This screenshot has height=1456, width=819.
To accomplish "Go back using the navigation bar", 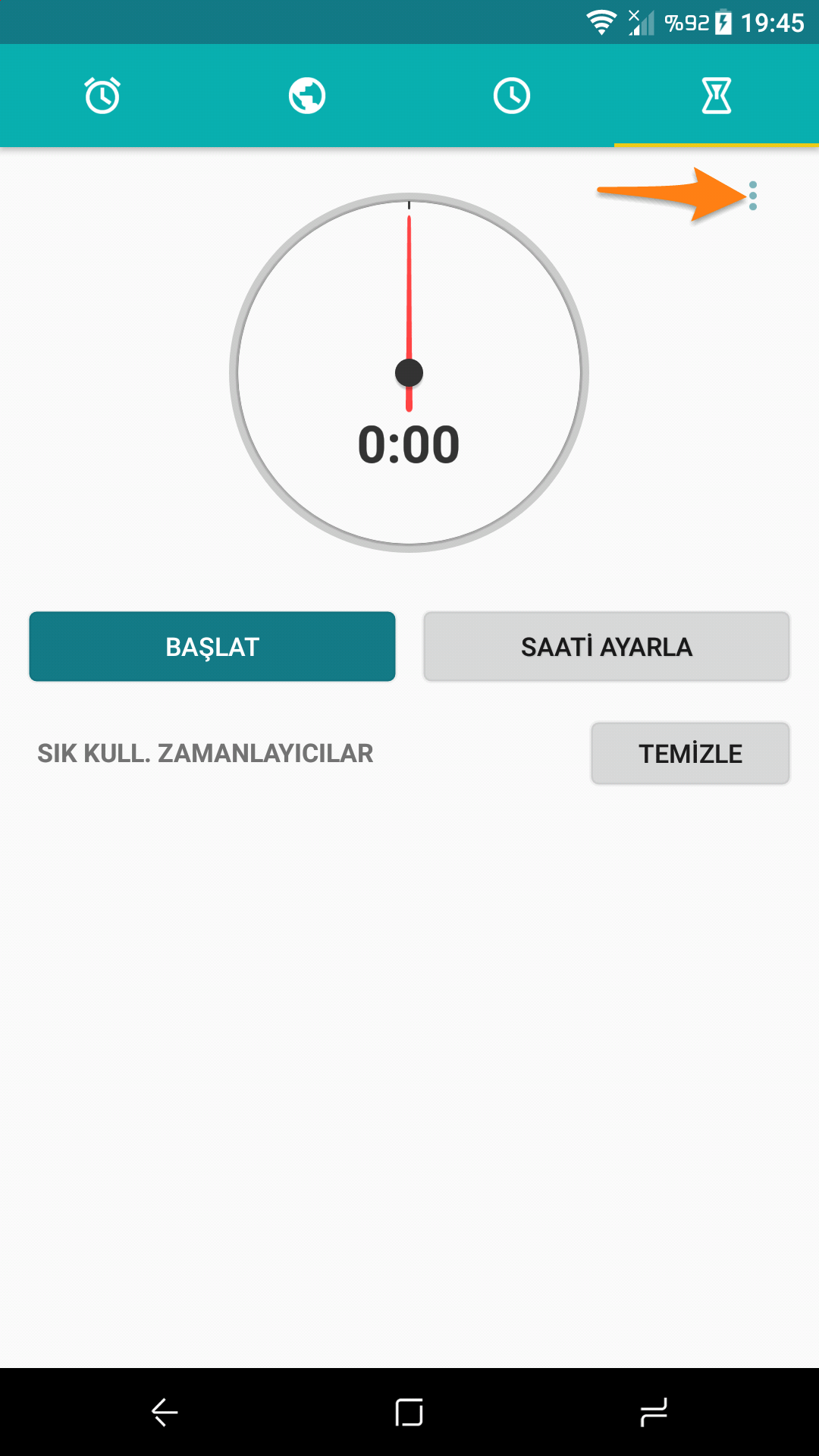I will [165, 1412].
